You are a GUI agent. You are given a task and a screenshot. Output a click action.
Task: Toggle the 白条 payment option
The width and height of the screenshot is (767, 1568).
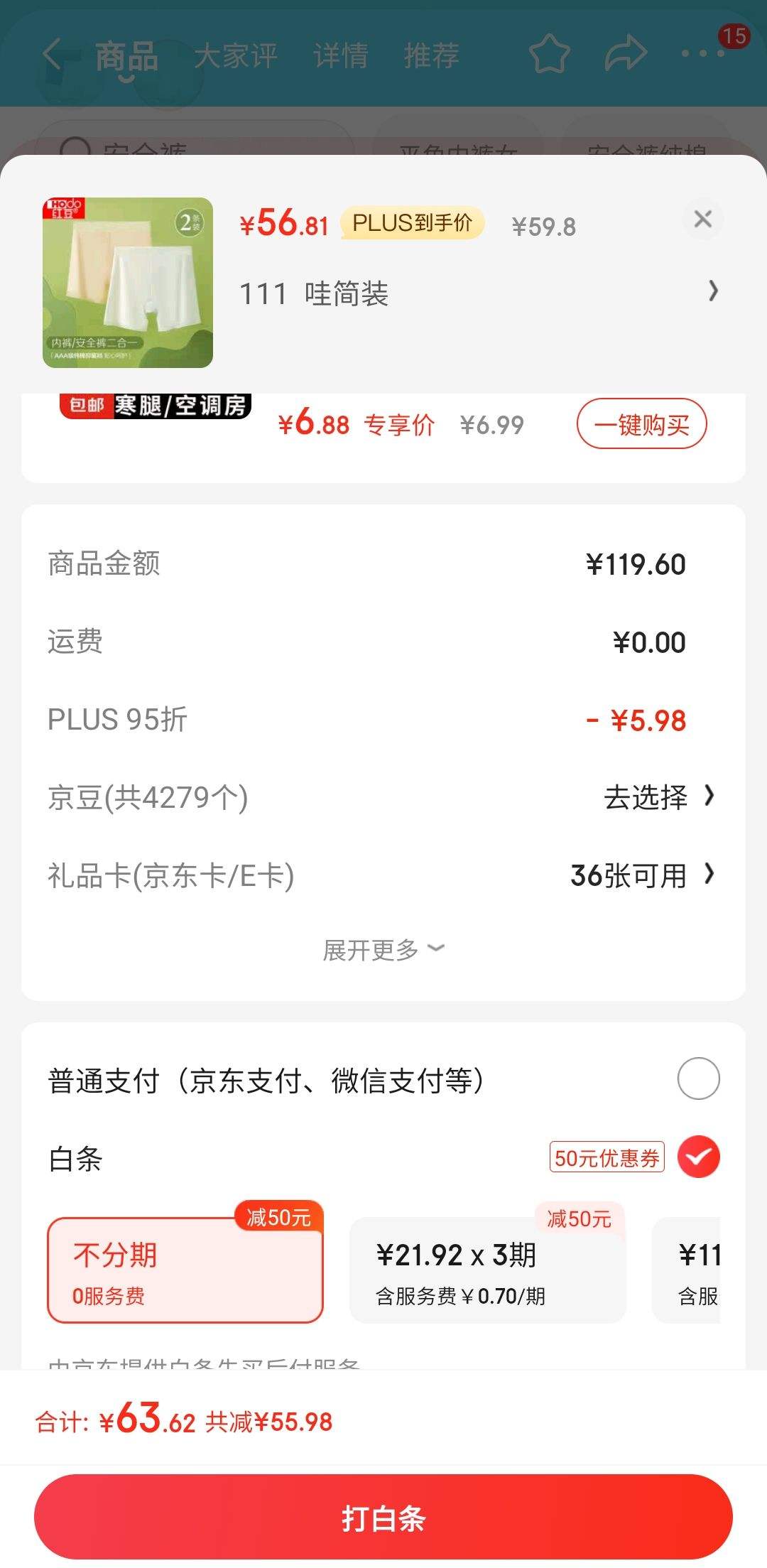pos(698,1157)
